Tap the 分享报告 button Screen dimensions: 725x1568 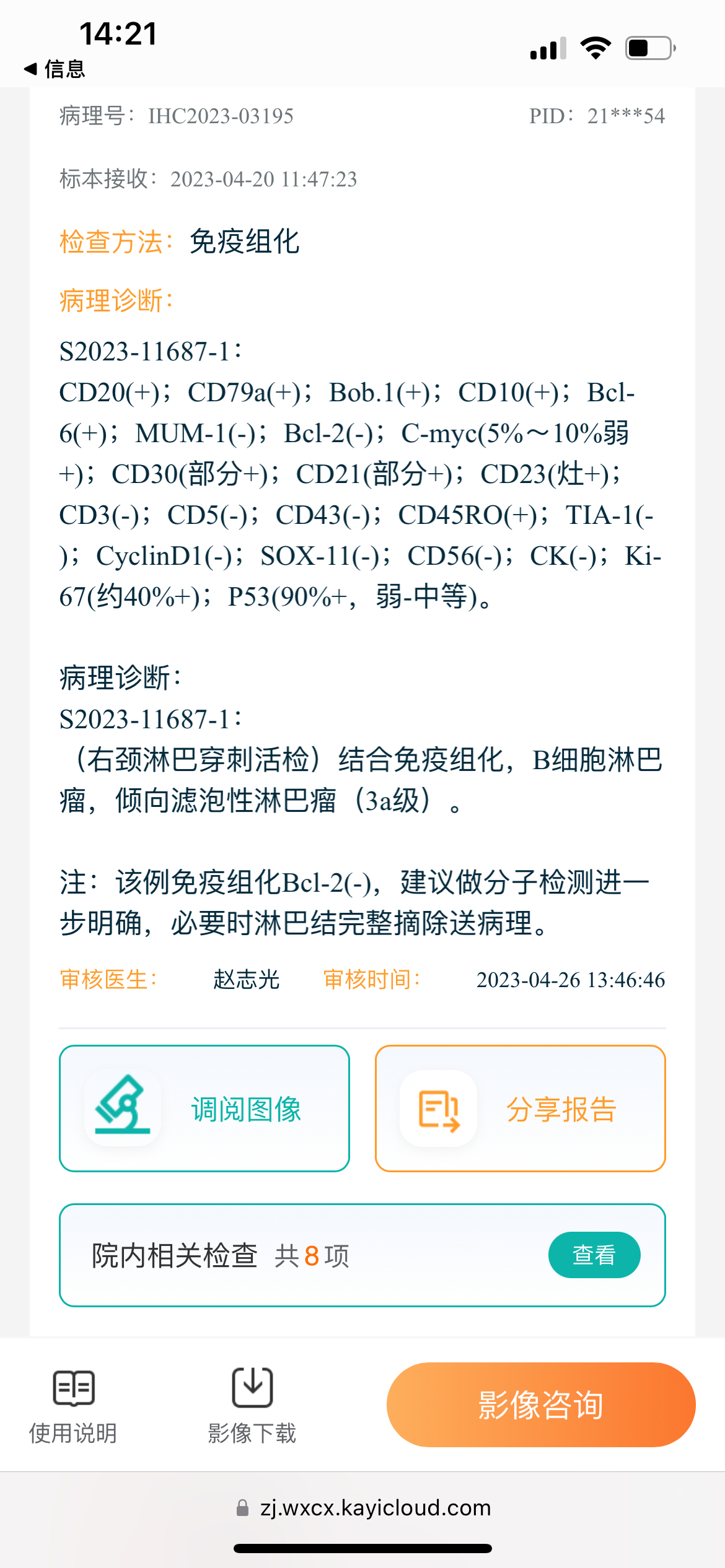pyautogui.click(x=521, y=1108)
